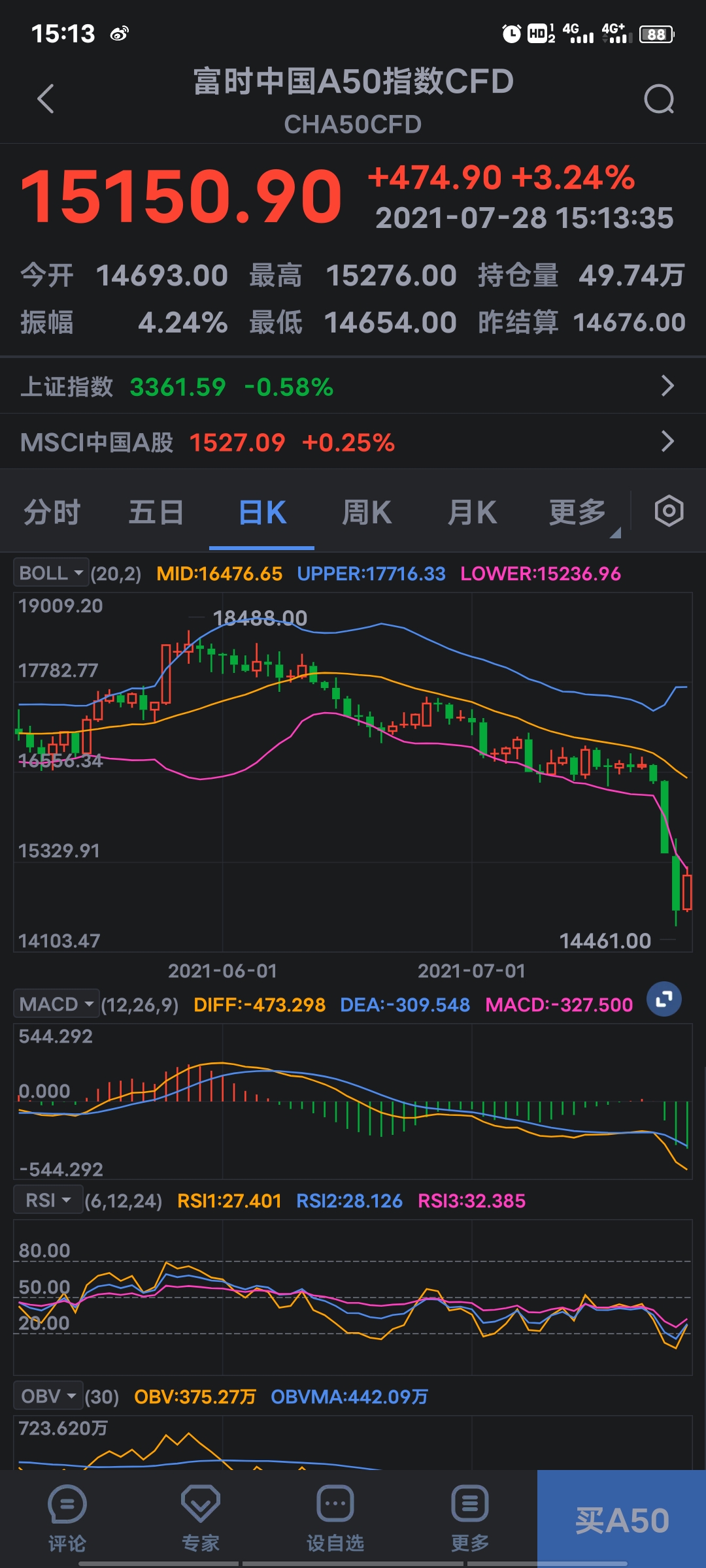Open the MACD indicator dropdown
The image size is (706, 1568).
point(56,1004)
